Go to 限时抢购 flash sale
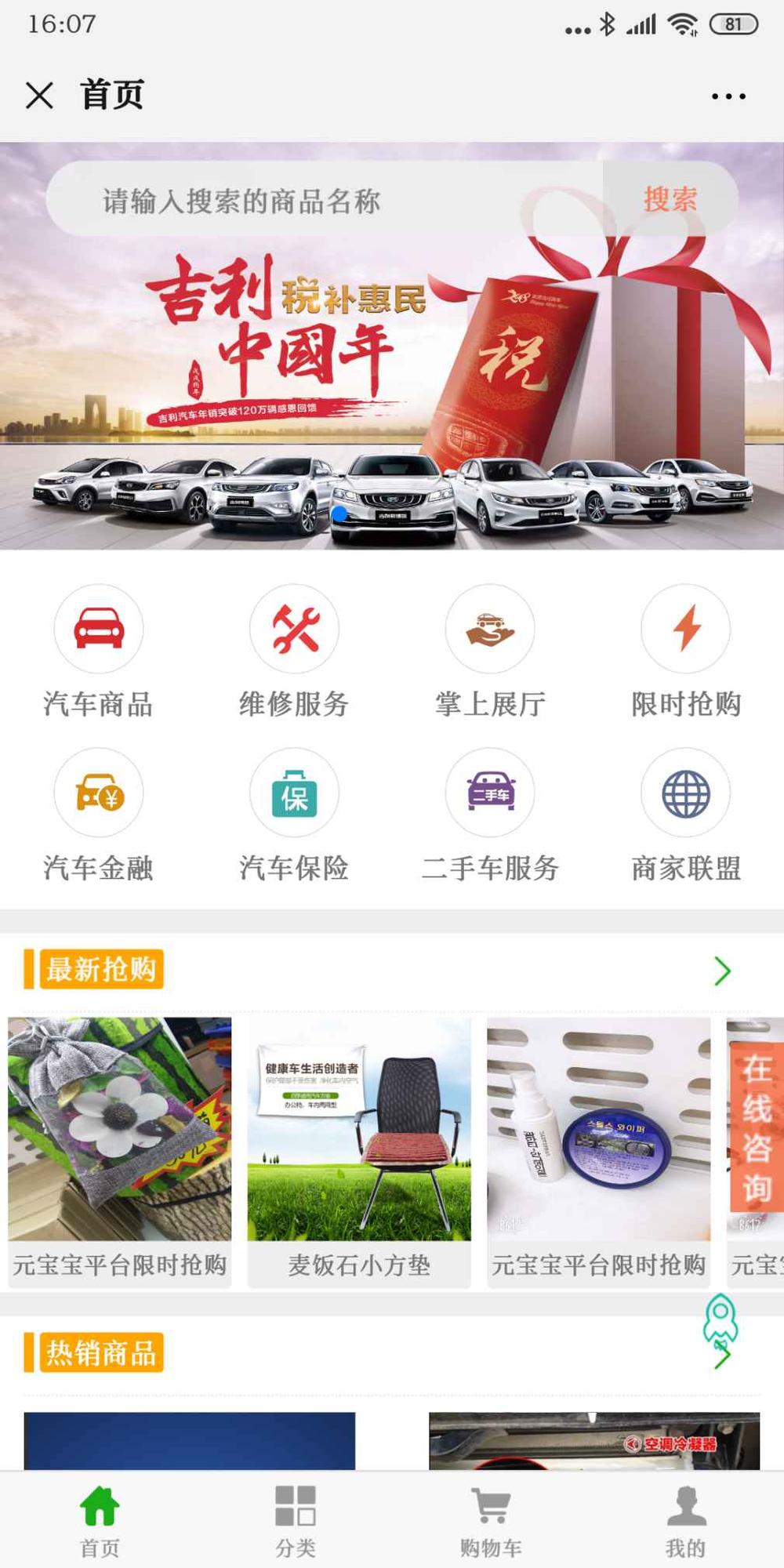Image resolution: width=784 pixels, height=1568 pixels. pos(686,651)
